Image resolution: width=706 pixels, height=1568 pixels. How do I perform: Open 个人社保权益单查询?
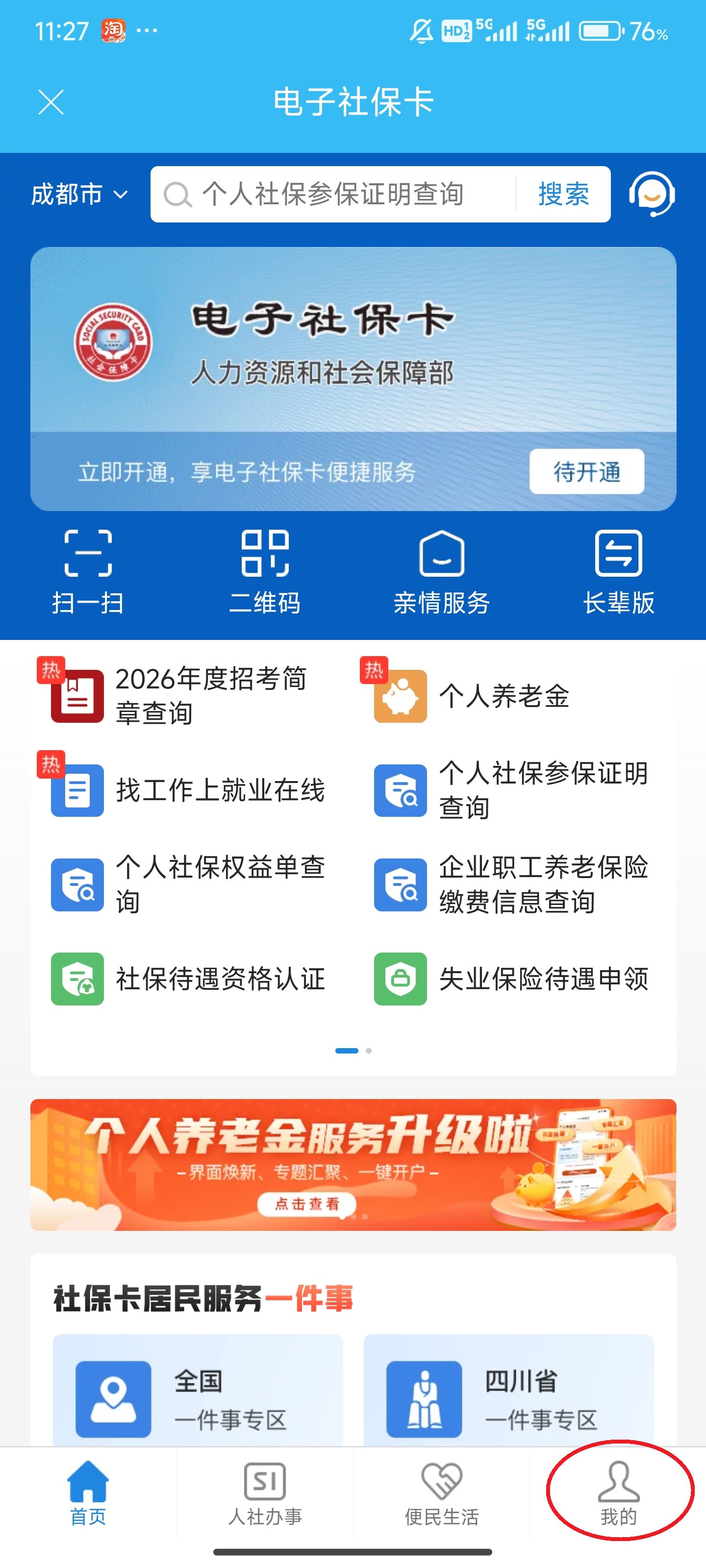tap(189, 884)
